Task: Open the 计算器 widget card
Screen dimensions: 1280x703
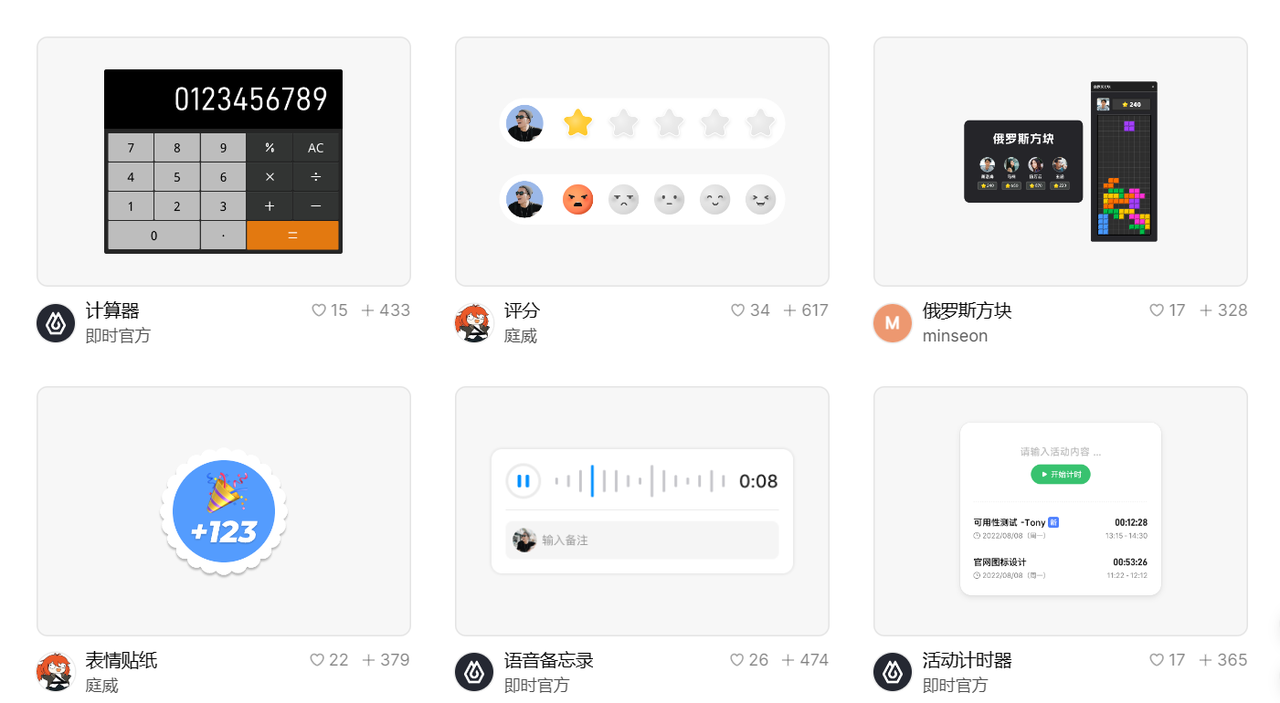Action: pyautogui.click(x=223, y=162)
